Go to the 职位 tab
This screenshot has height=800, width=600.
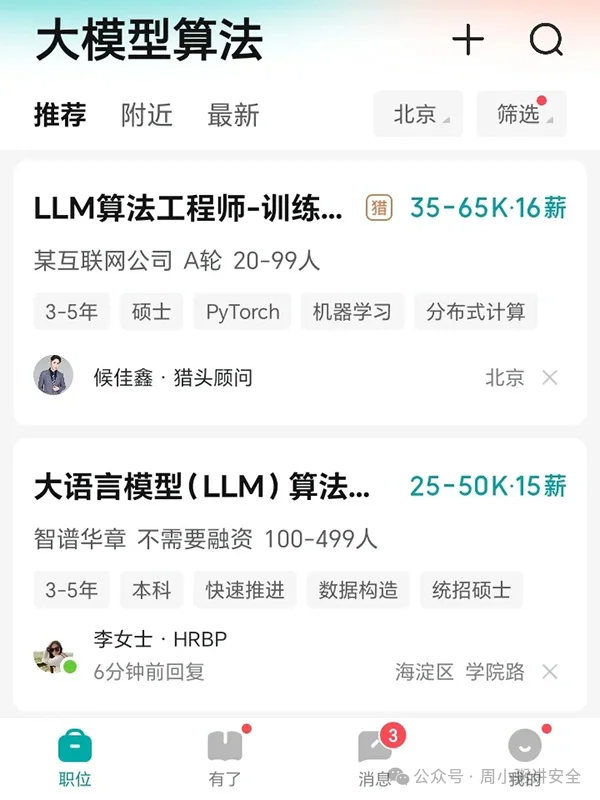pos(75,757)
